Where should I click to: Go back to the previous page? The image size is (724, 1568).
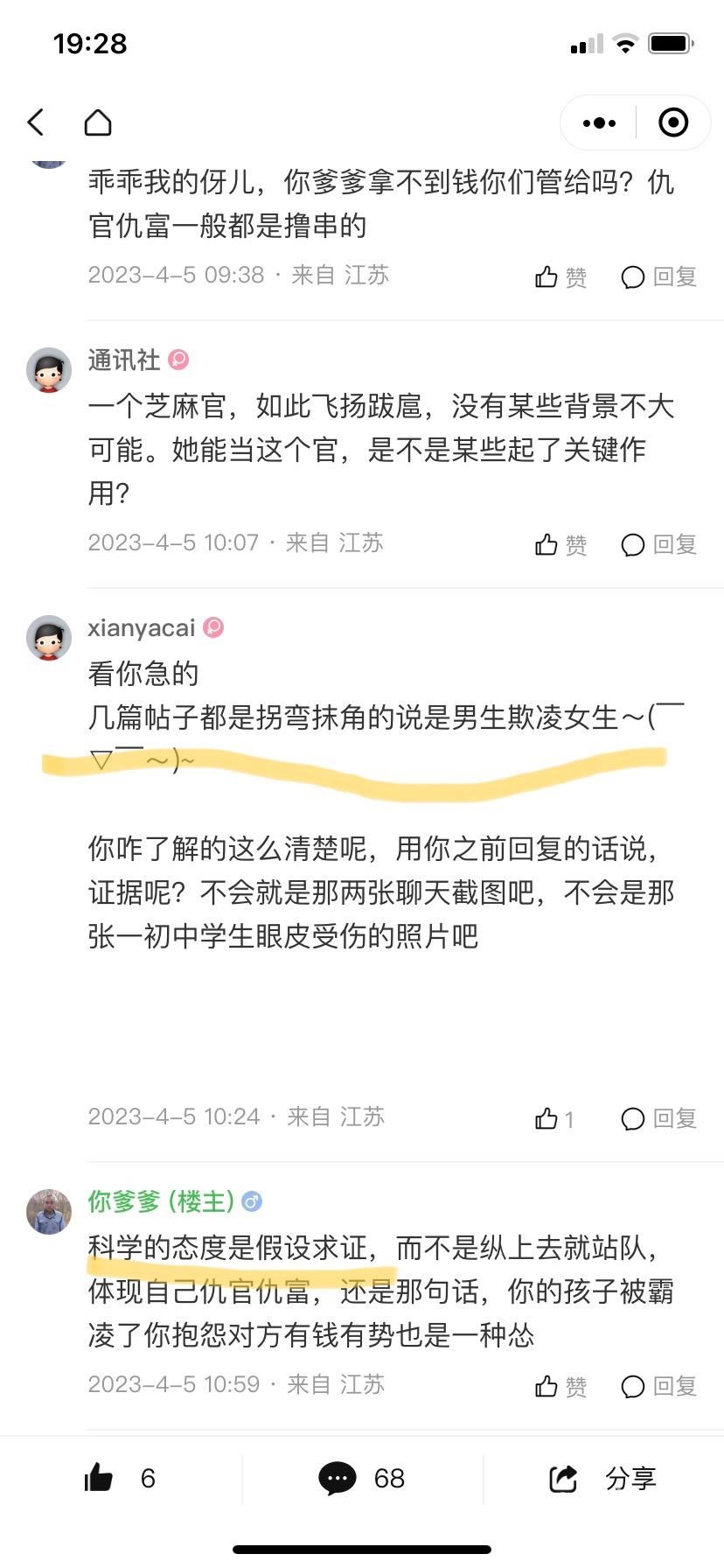coord(36,122)
